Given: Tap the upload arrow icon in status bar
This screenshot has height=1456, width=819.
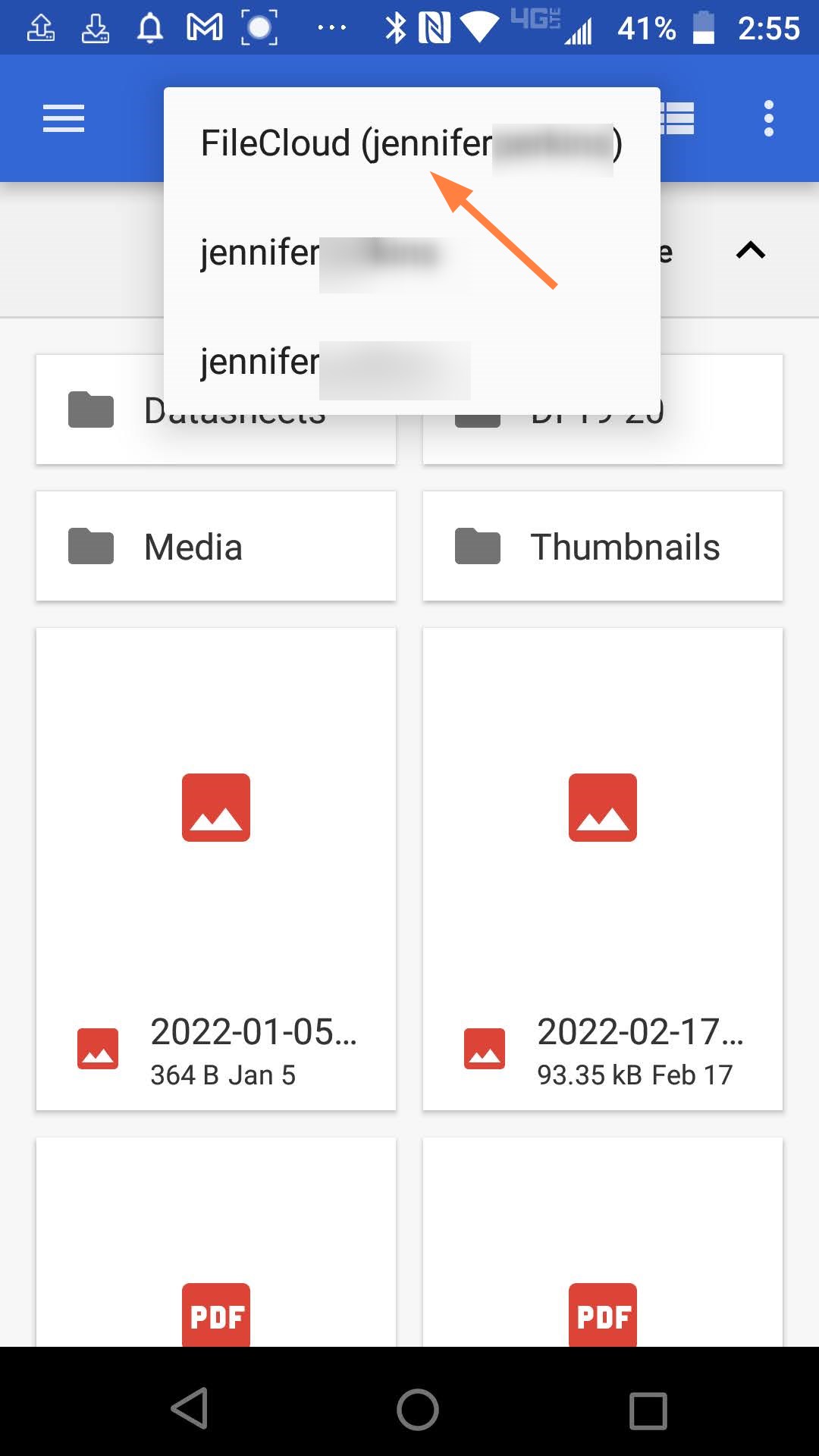Looking at the screenshot, I should coord(41,27).
